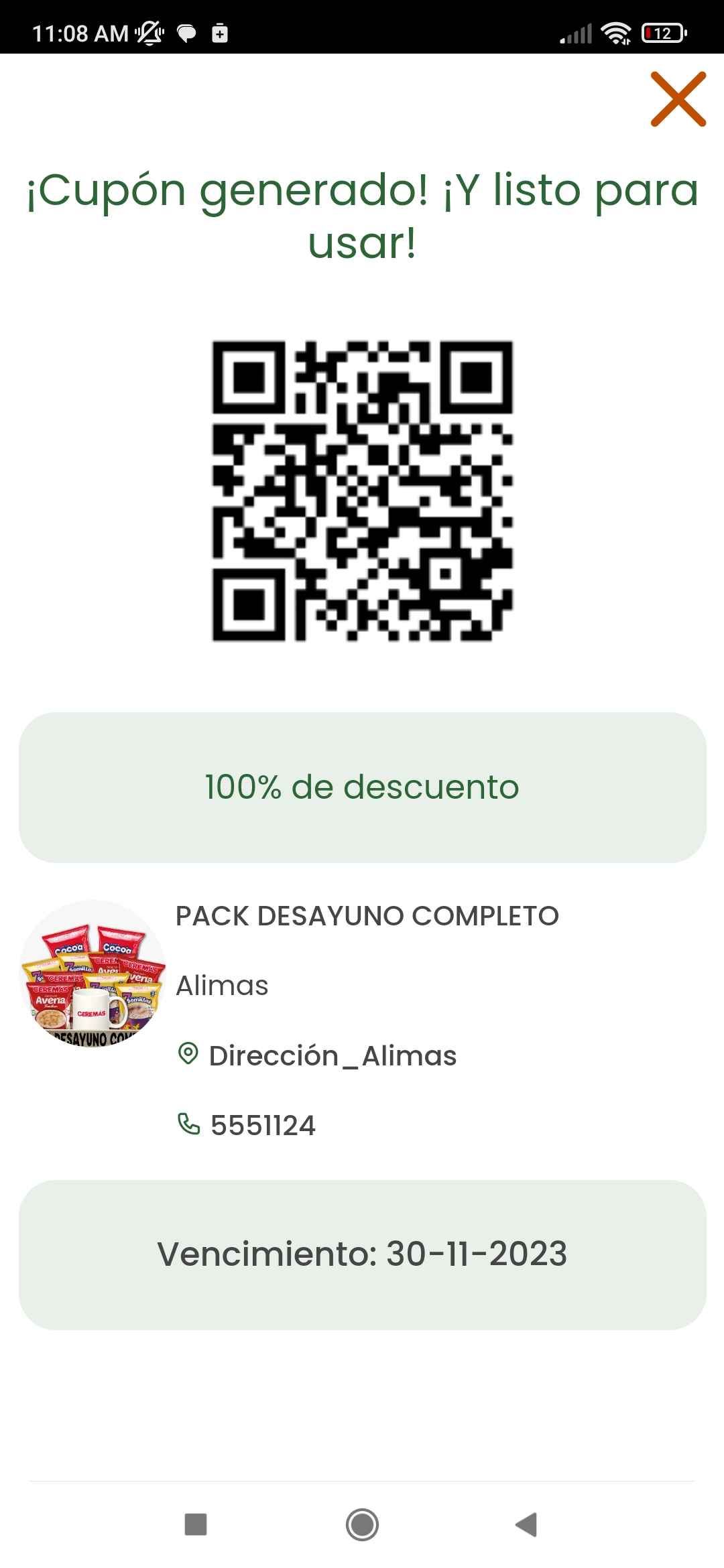Call Alimas at phone number 5551124
Image resolution: width=724 pixels, height=1568 pixels.
[x=246, y=1125]
